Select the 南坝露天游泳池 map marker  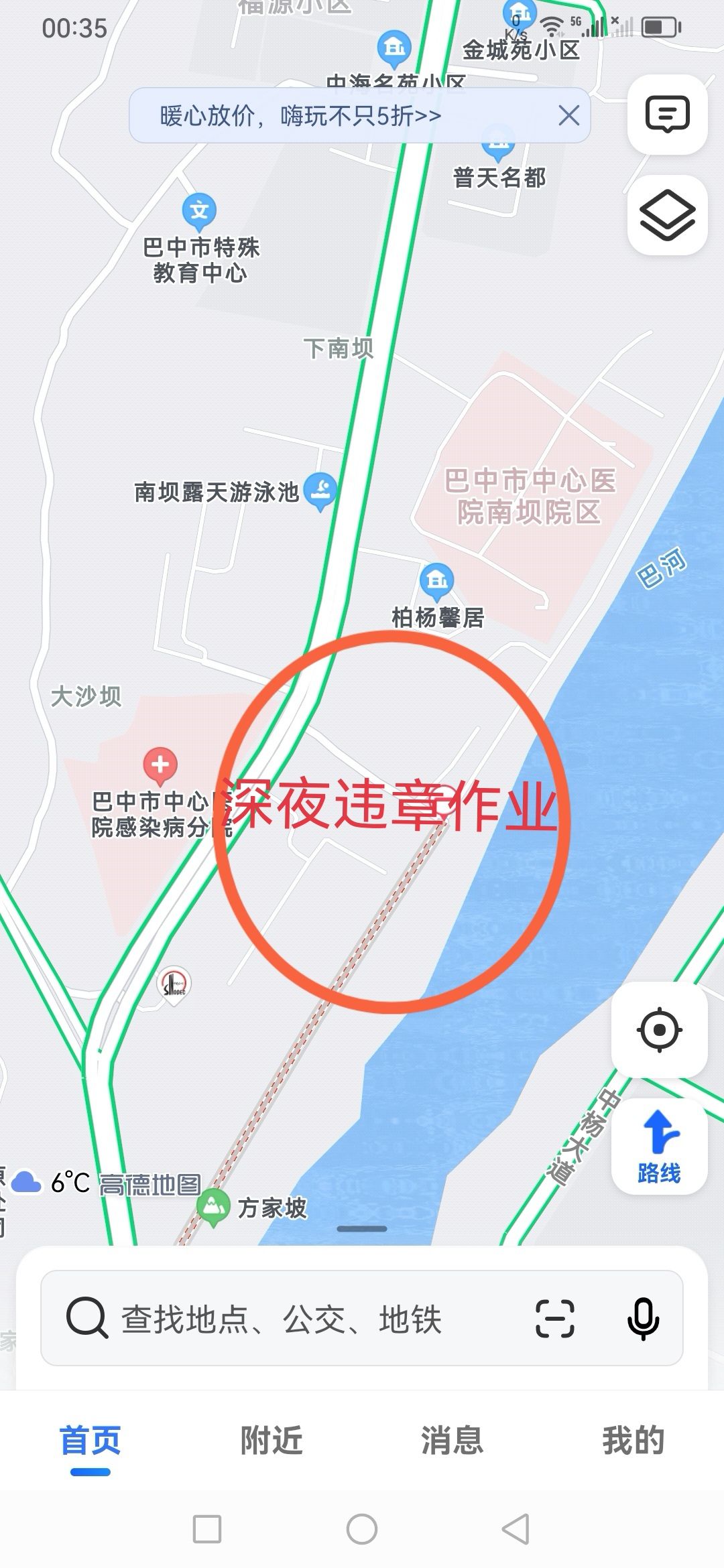(320, 490)
